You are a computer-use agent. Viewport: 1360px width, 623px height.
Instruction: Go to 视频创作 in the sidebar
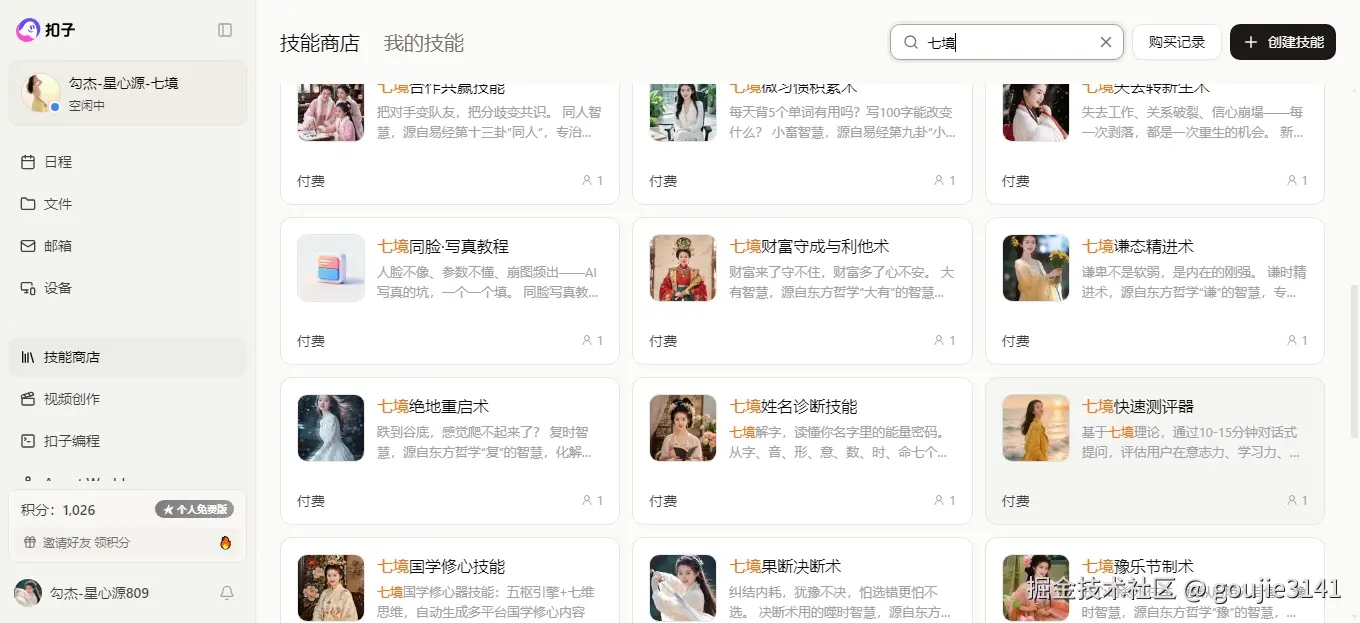[72, 399]
